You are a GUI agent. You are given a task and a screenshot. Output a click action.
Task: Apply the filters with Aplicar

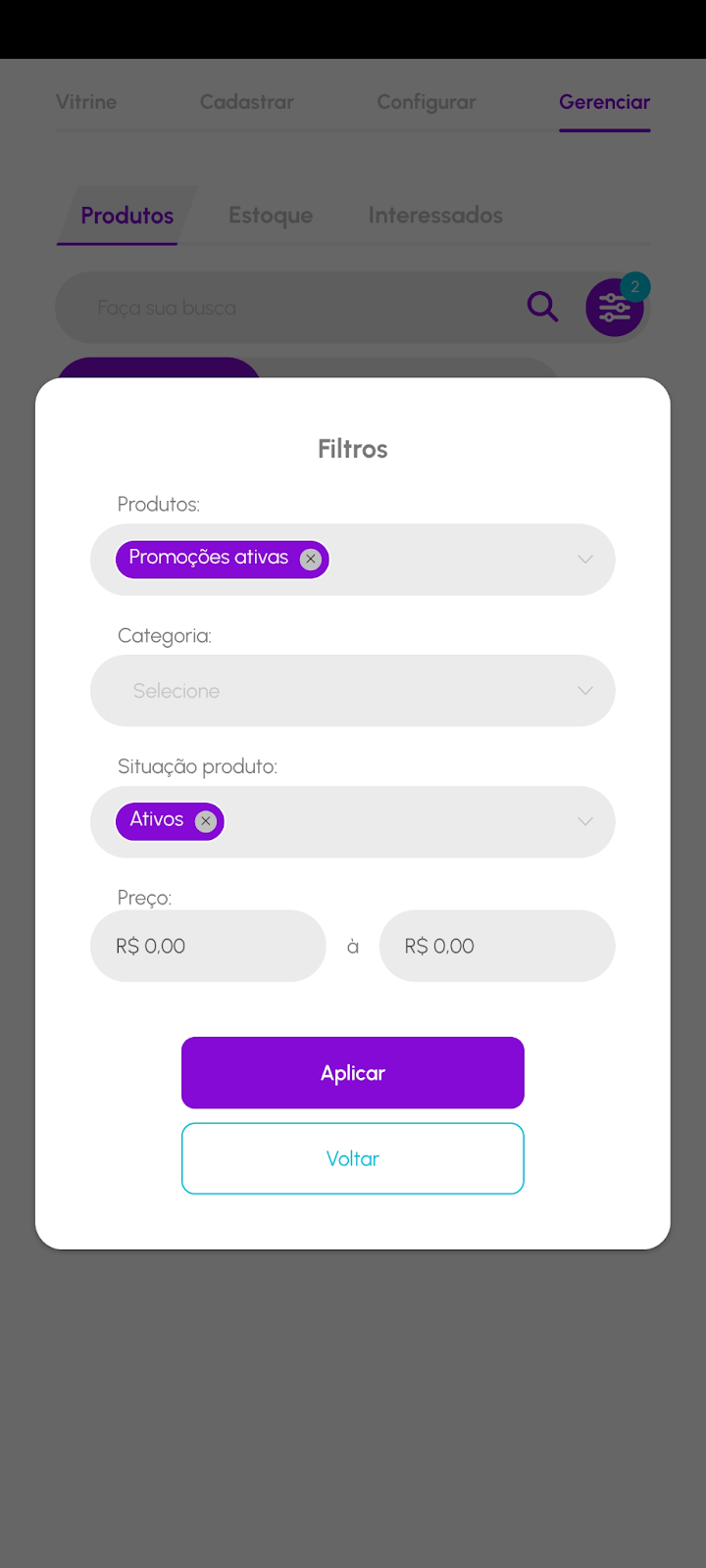click(x=353, y=1073)
